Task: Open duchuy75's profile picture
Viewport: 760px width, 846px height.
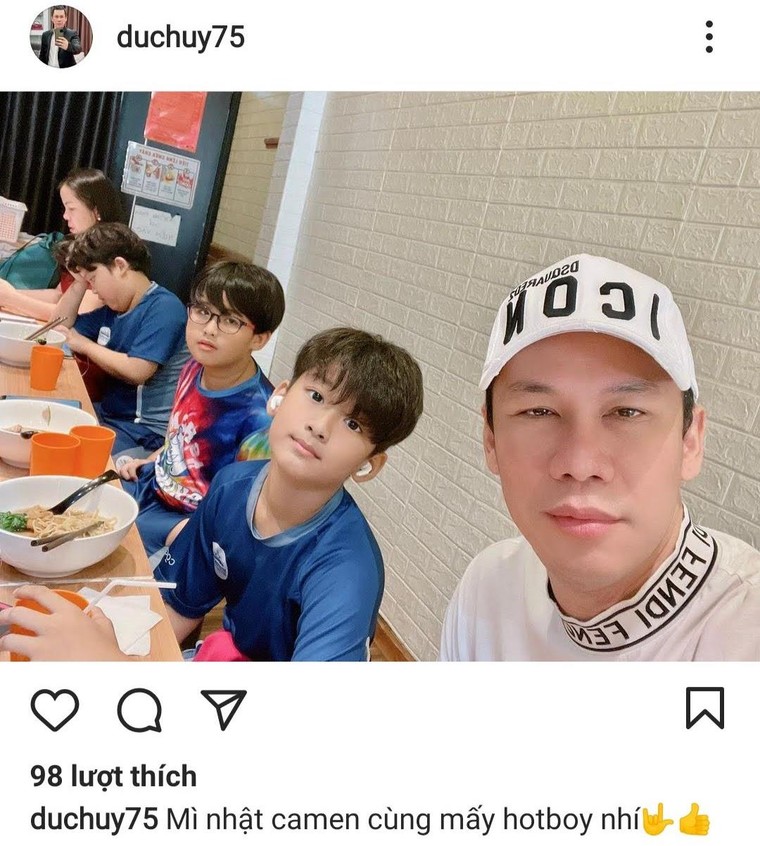Action: pos(60,37)
